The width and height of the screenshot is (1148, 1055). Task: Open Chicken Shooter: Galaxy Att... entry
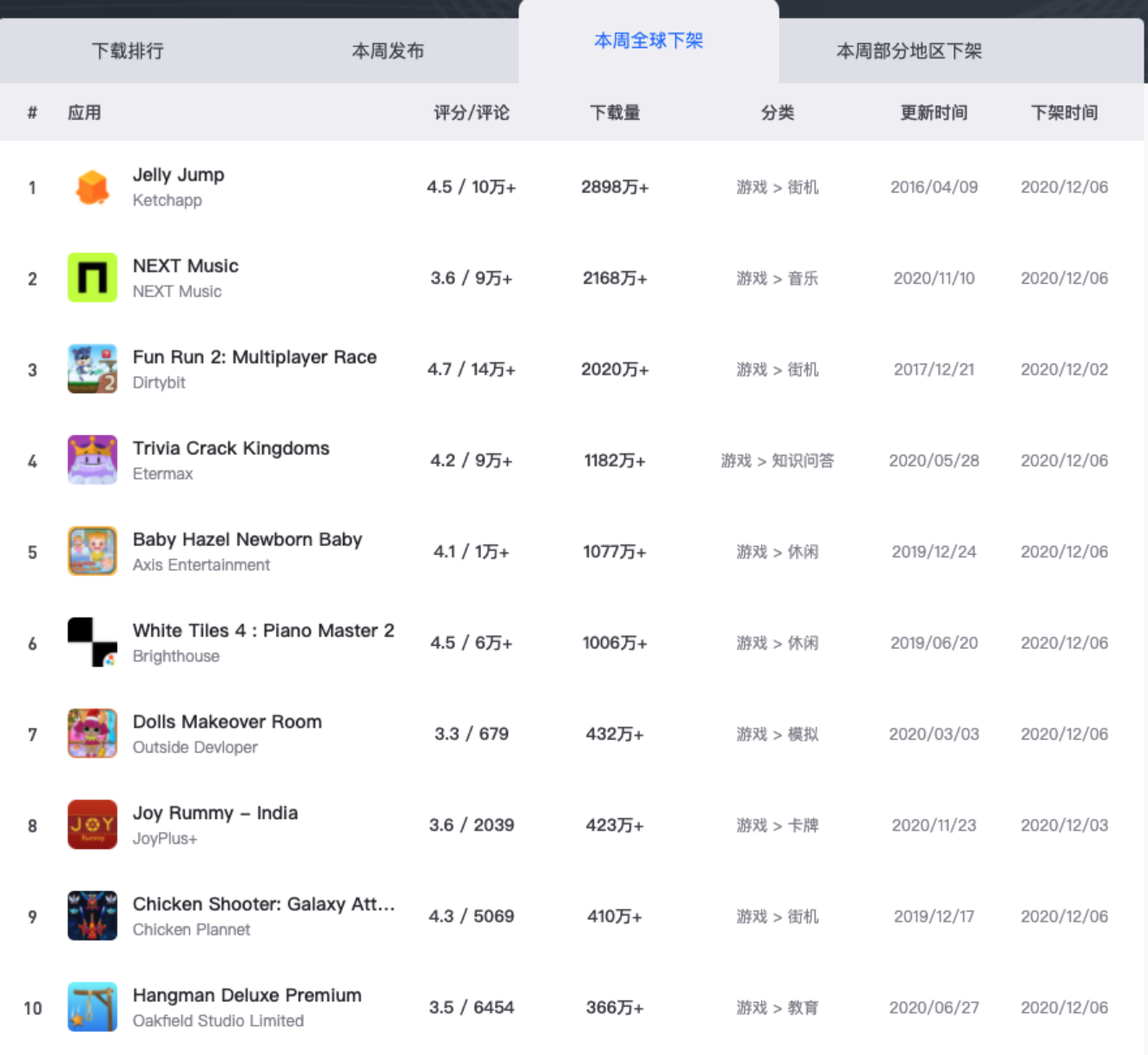[x=262, y=905]
